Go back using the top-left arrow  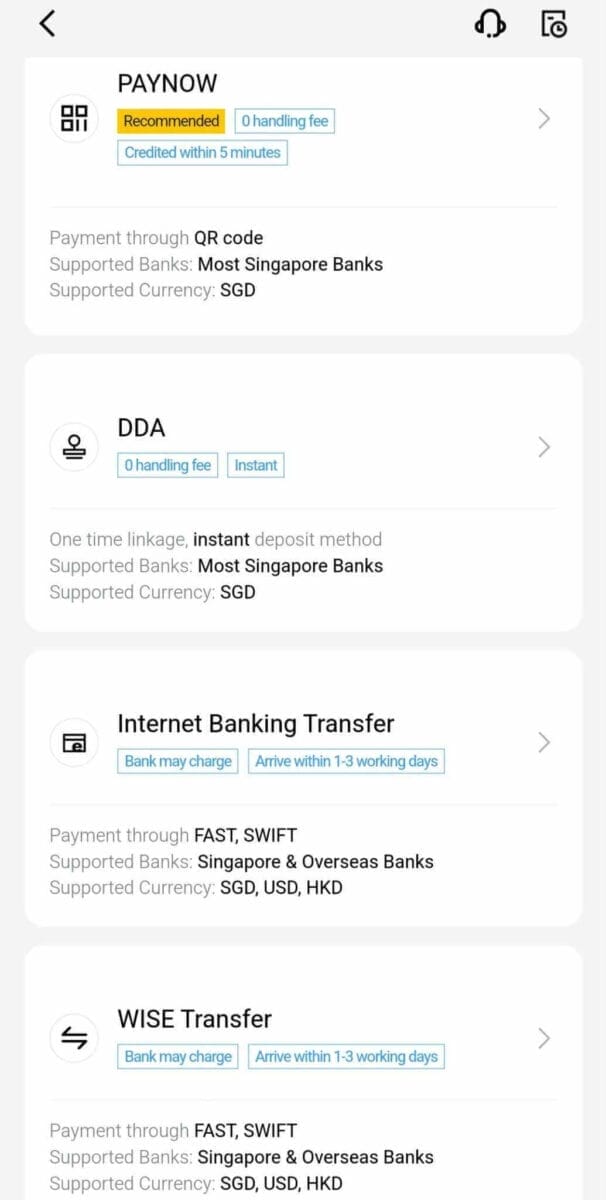pos(47,24)
